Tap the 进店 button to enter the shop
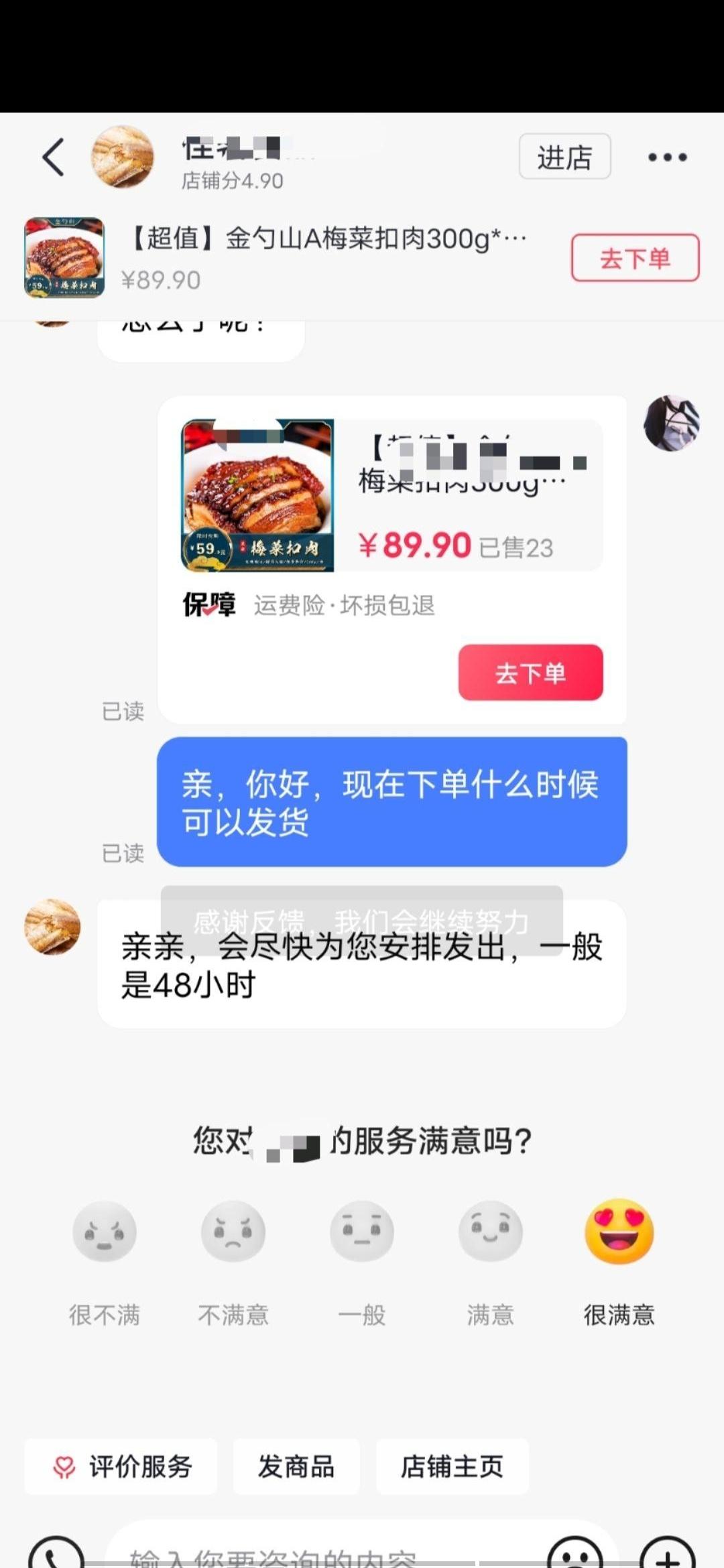Viewport: 724px width, 1568px height. 565,155
